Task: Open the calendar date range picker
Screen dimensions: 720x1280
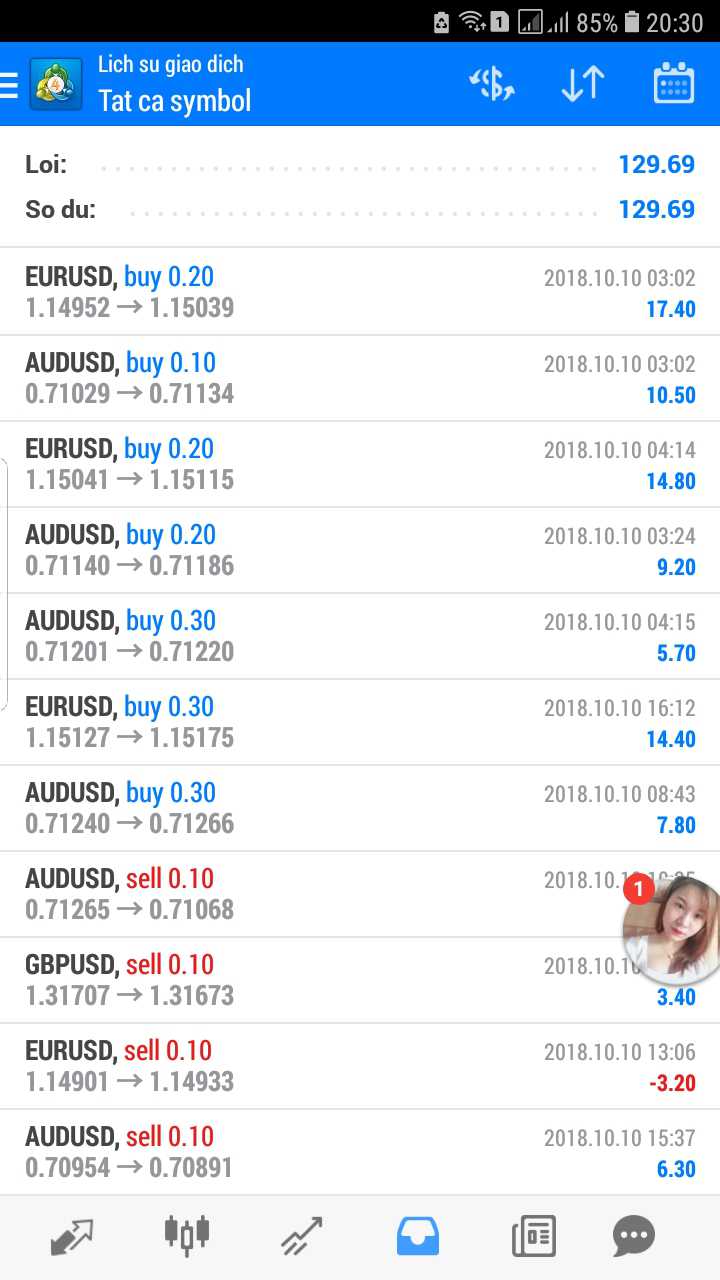Action: (673, 85)
